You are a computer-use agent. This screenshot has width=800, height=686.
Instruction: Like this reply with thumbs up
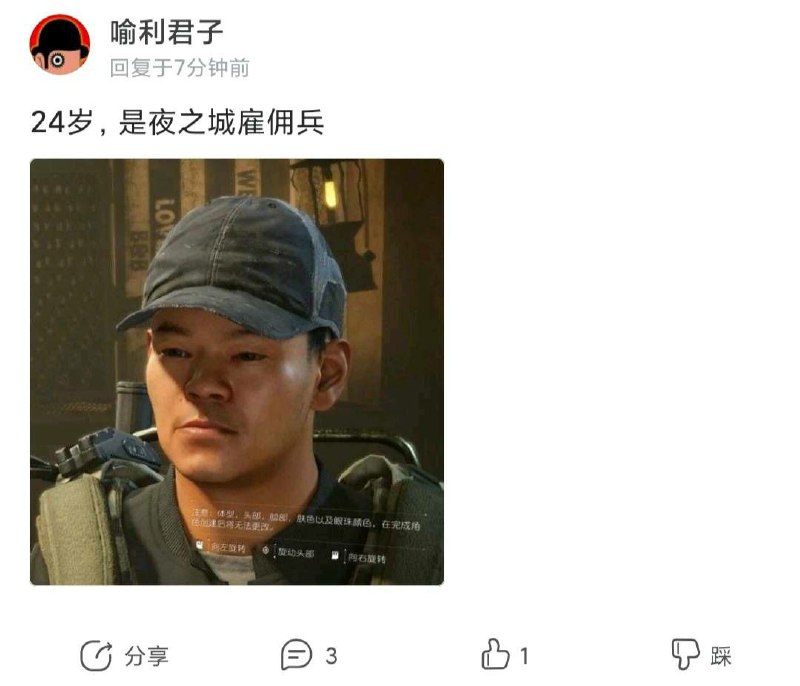coord(505,656)
